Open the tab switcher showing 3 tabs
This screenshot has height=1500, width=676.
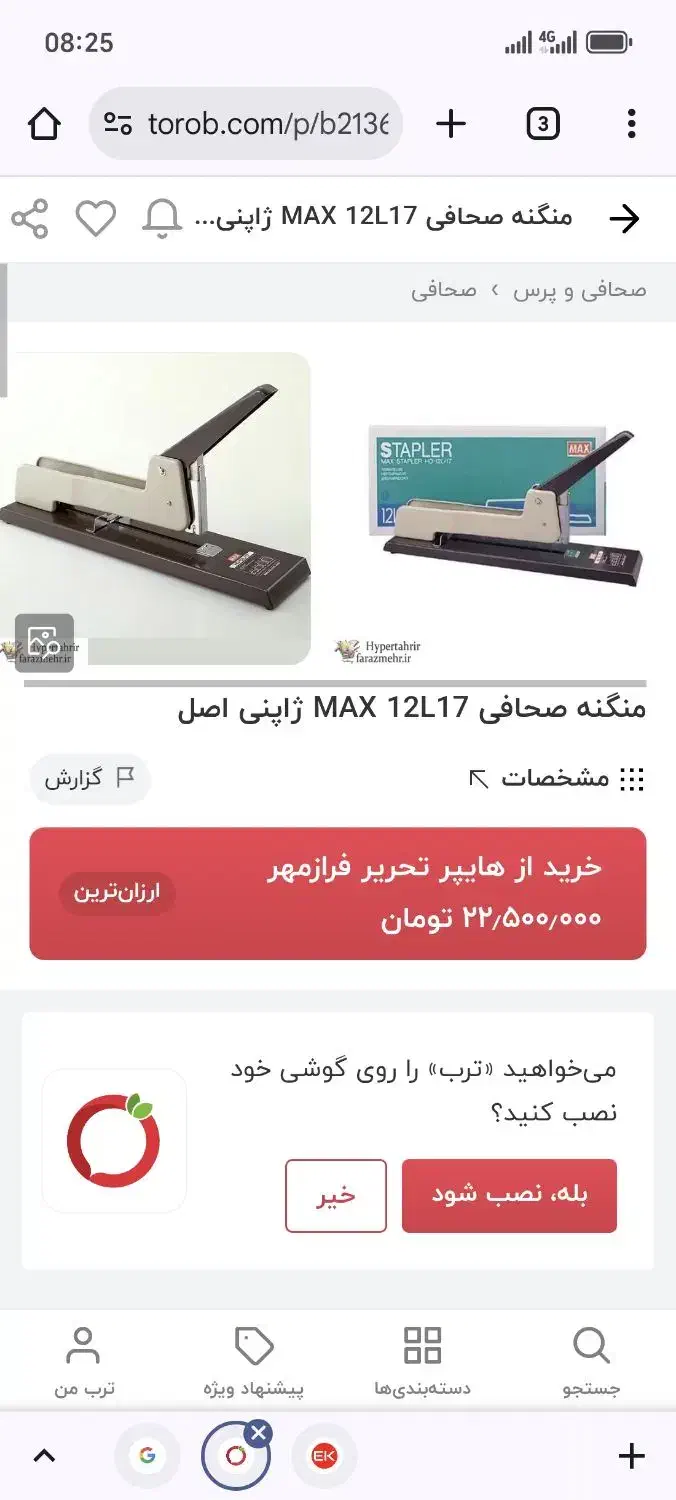[x=542, y=124]
